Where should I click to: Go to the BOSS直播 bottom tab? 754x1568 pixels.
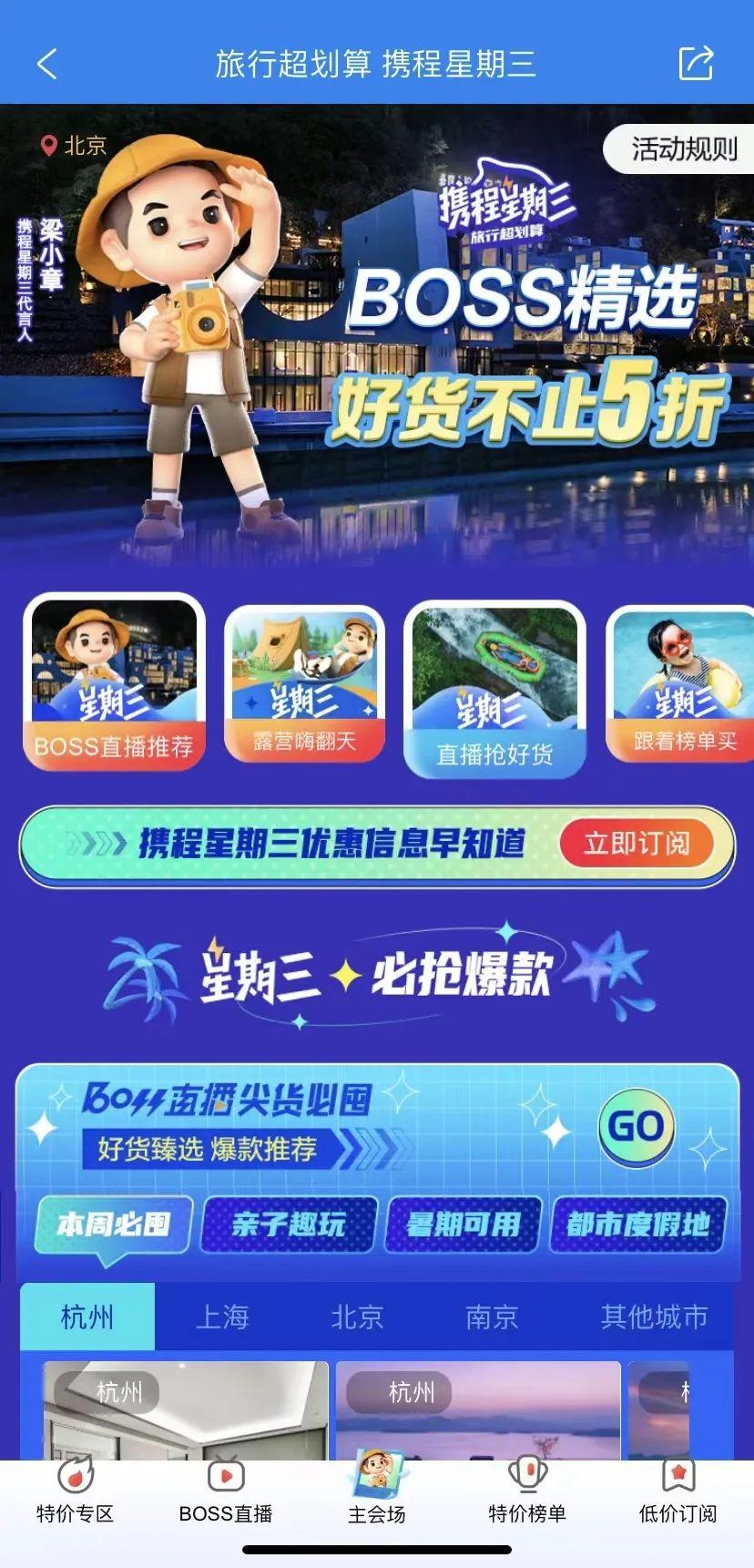coord(226,1492)
